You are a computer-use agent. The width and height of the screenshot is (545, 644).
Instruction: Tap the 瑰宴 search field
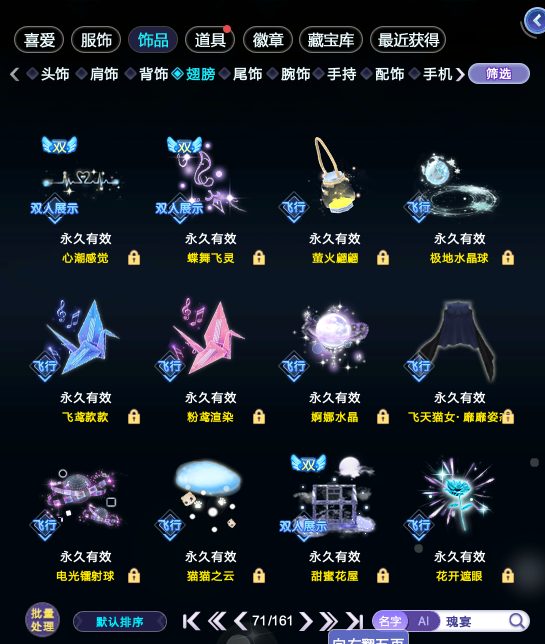[x=474, y=621]
